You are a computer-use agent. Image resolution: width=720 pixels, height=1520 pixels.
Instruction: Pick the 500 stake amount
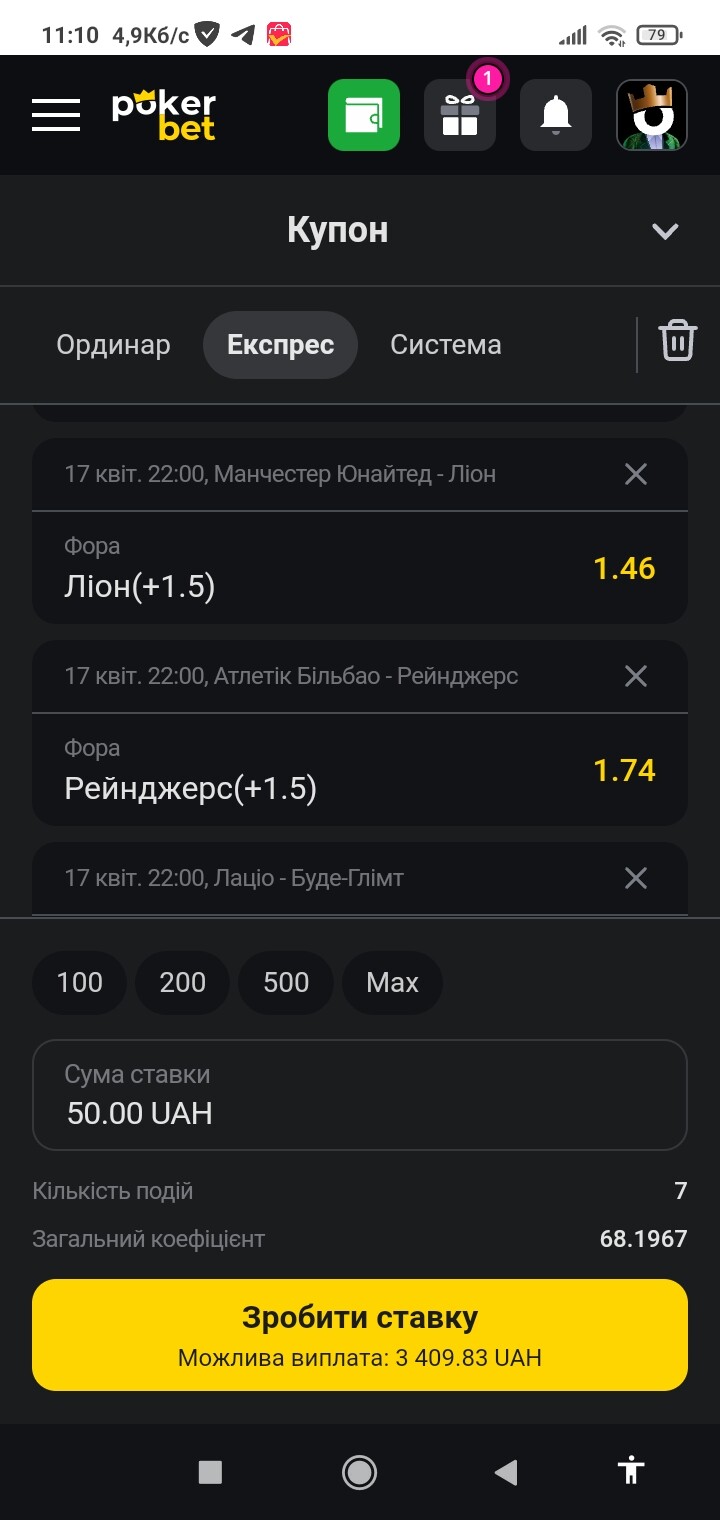tap(286, 983)
